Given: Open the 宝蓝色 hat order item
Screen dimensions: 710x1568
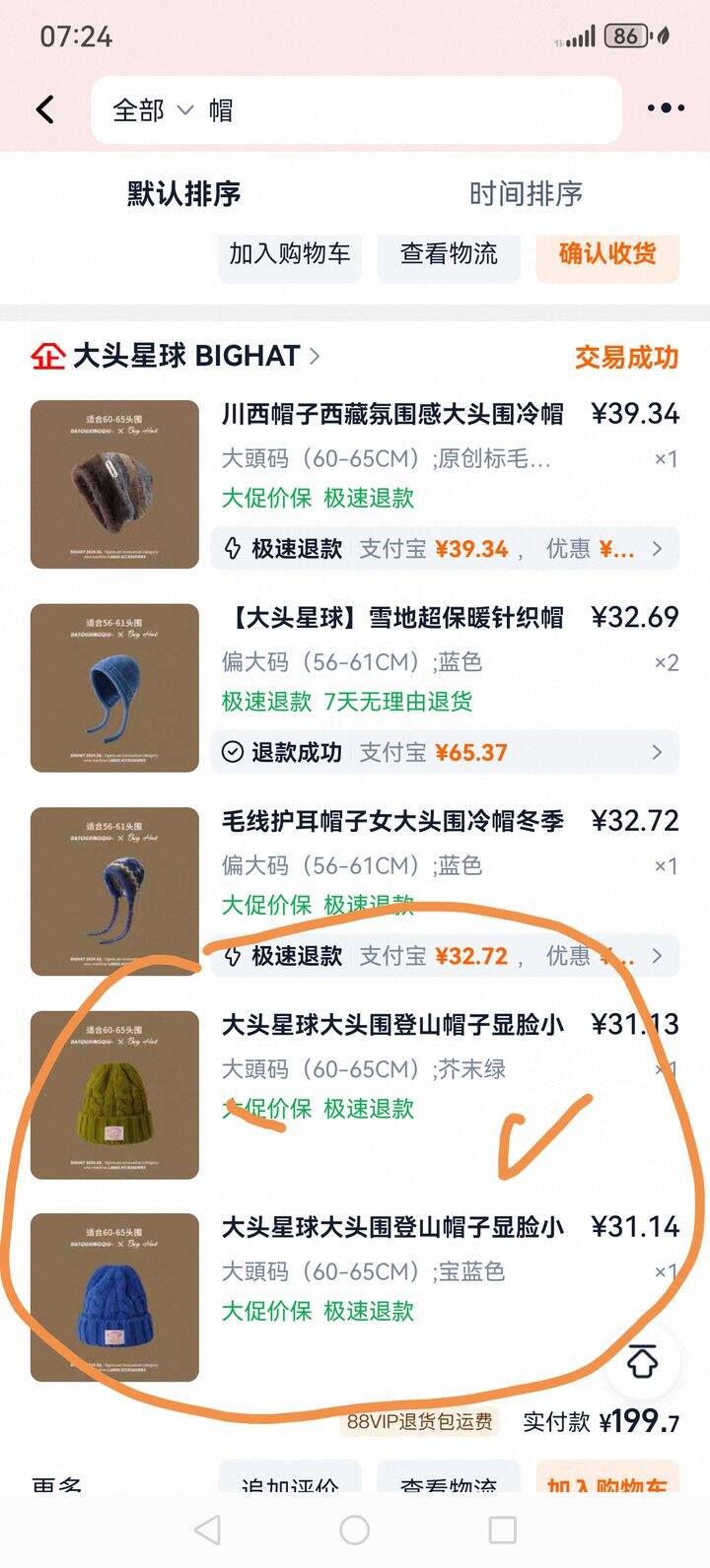Looking at the screenshot, I should coord(392,1228).
